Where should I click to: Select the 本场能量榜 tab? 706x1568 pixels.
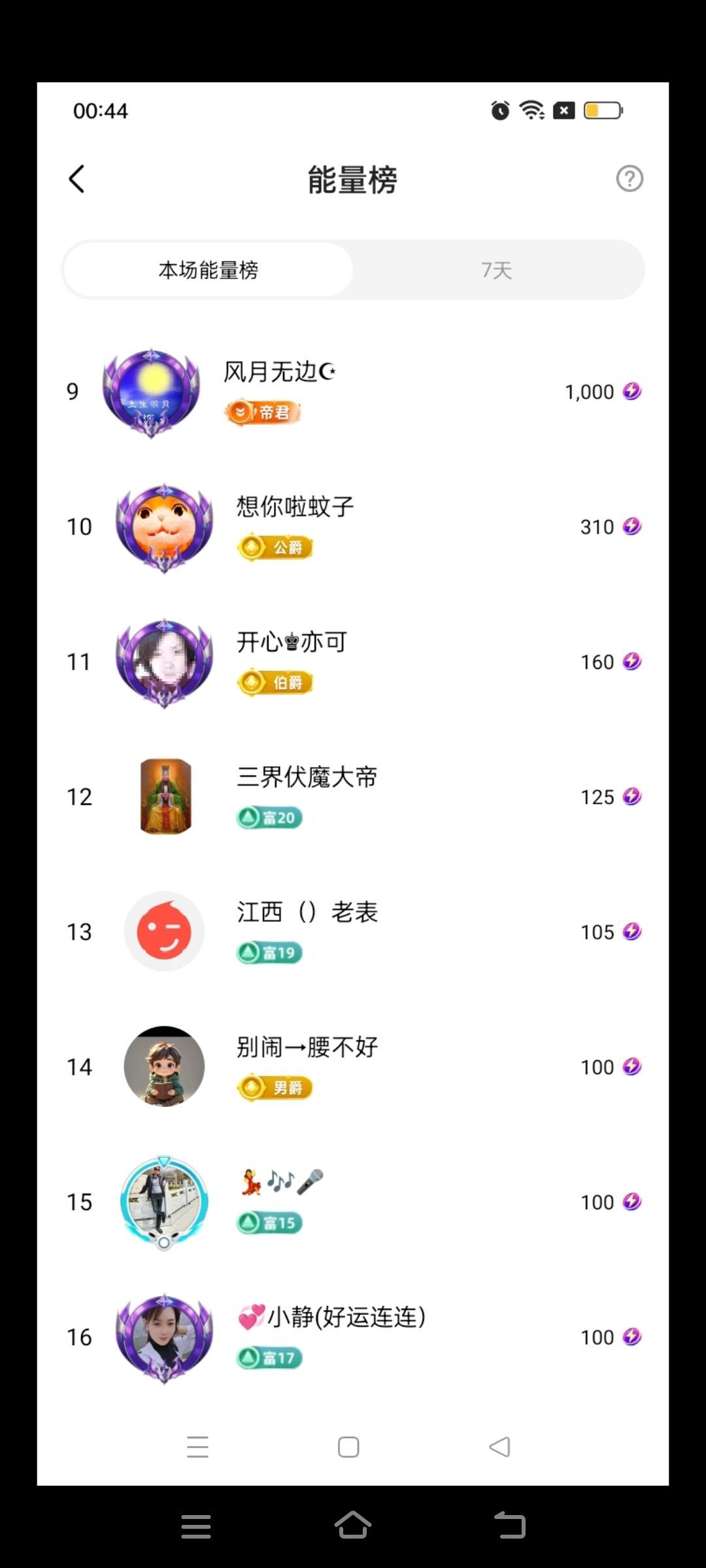pyautogui.click(x=207, y=270)
